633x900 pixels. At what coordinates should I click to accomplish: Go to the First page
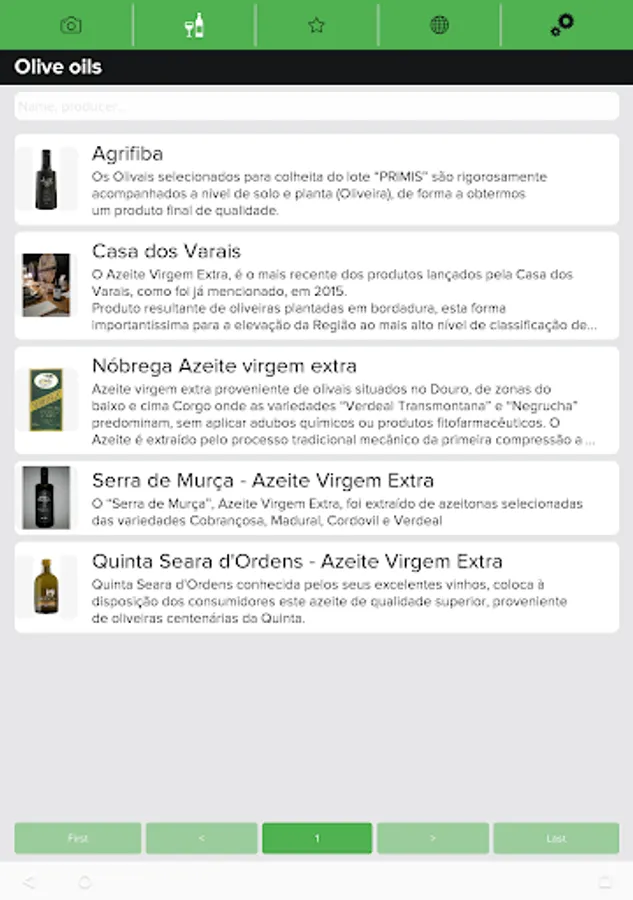pos(77,838)
